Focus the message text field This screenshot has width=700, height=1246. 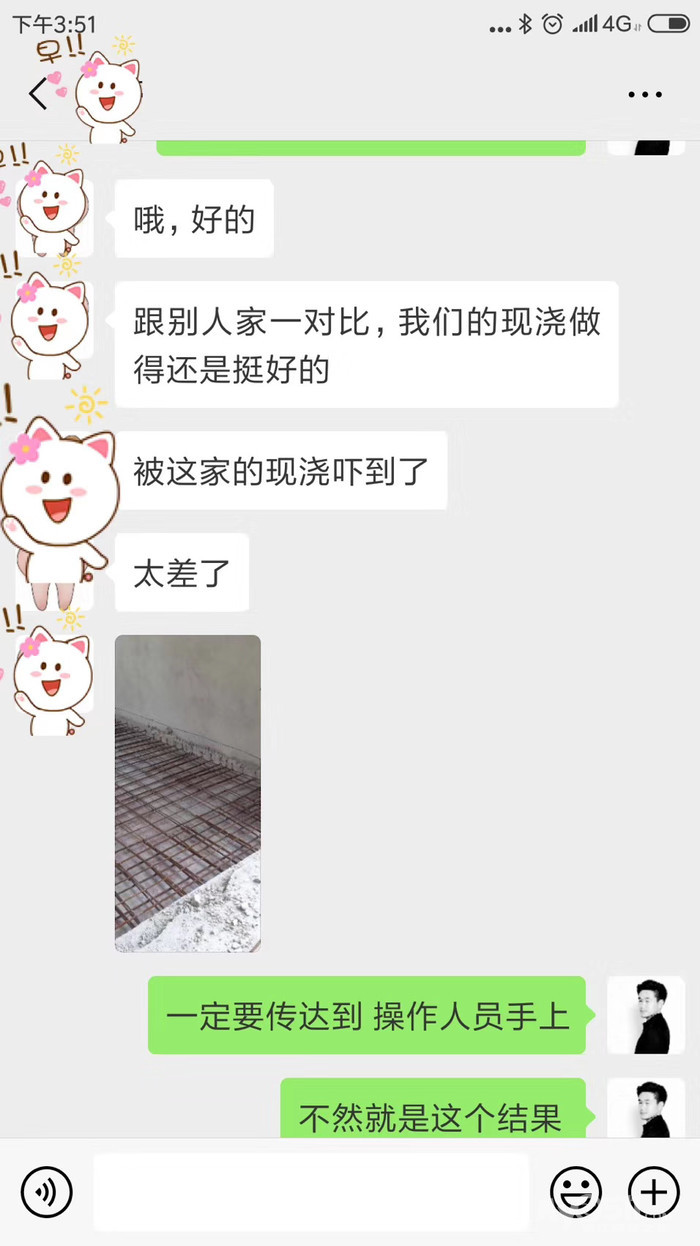(x=310, y=1192)
